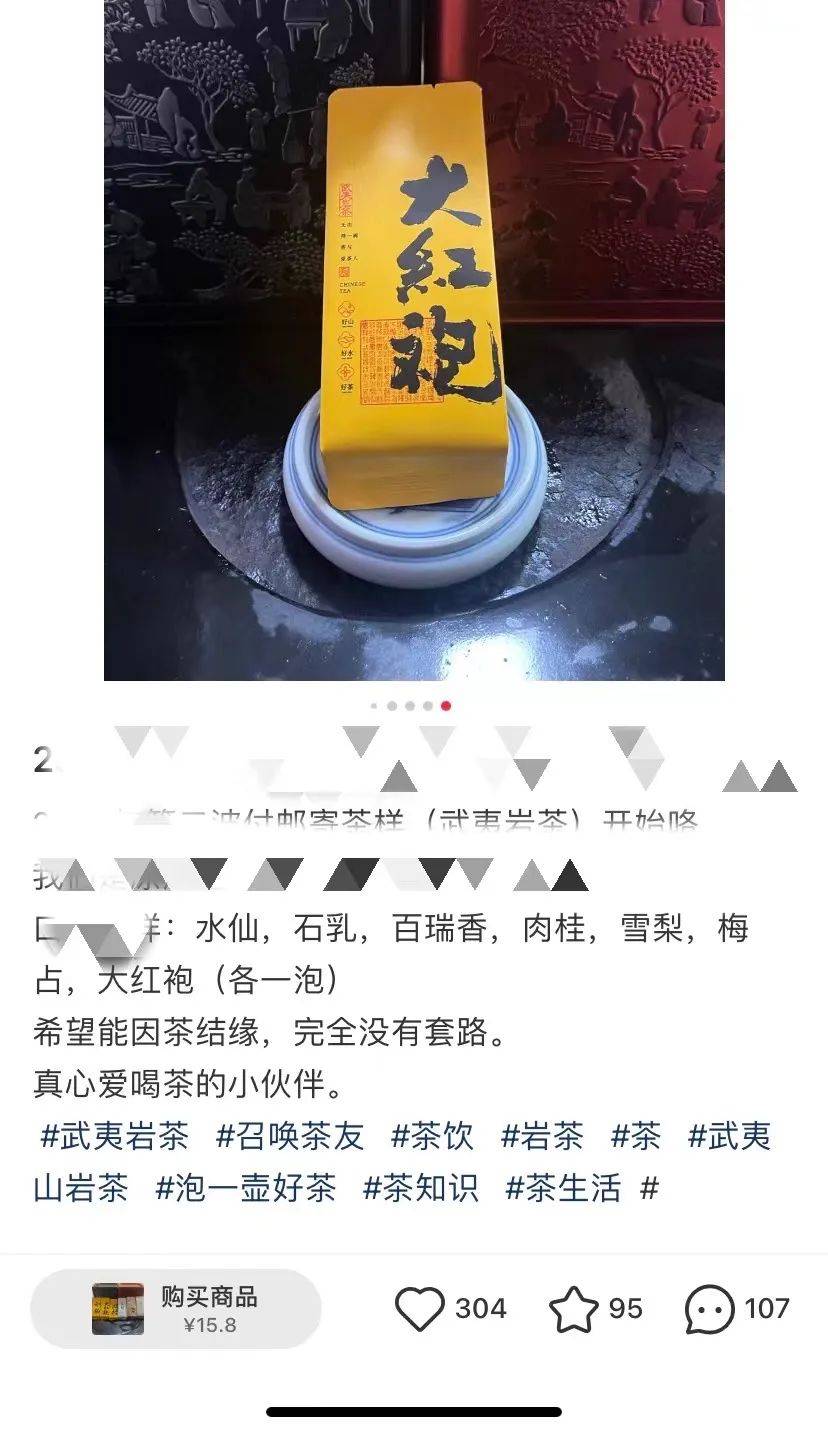Screen dimensions: 828x1433
Task: Save this post with the star icon
Action: (574, 1309)
